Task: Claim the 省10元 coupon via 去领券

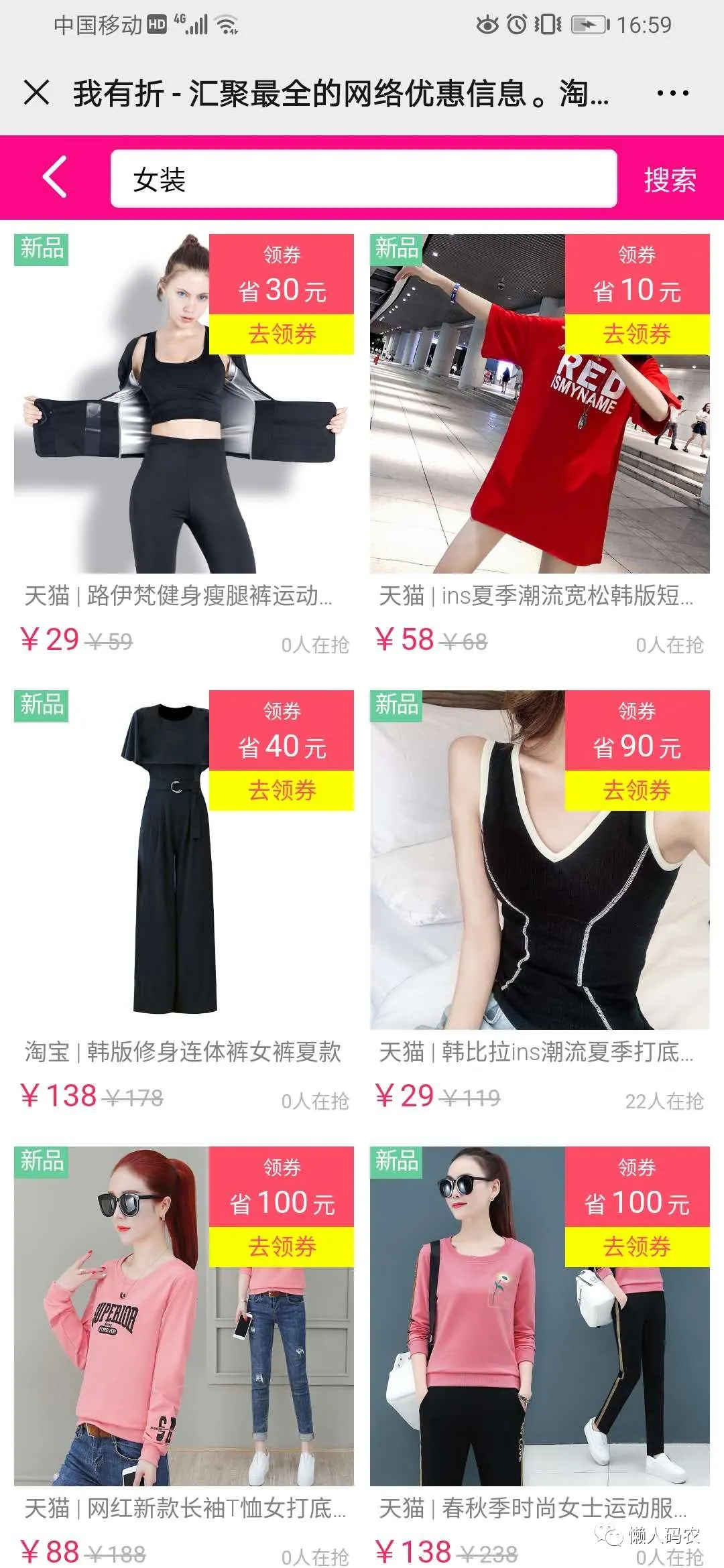Action: [x=637, y=334]
